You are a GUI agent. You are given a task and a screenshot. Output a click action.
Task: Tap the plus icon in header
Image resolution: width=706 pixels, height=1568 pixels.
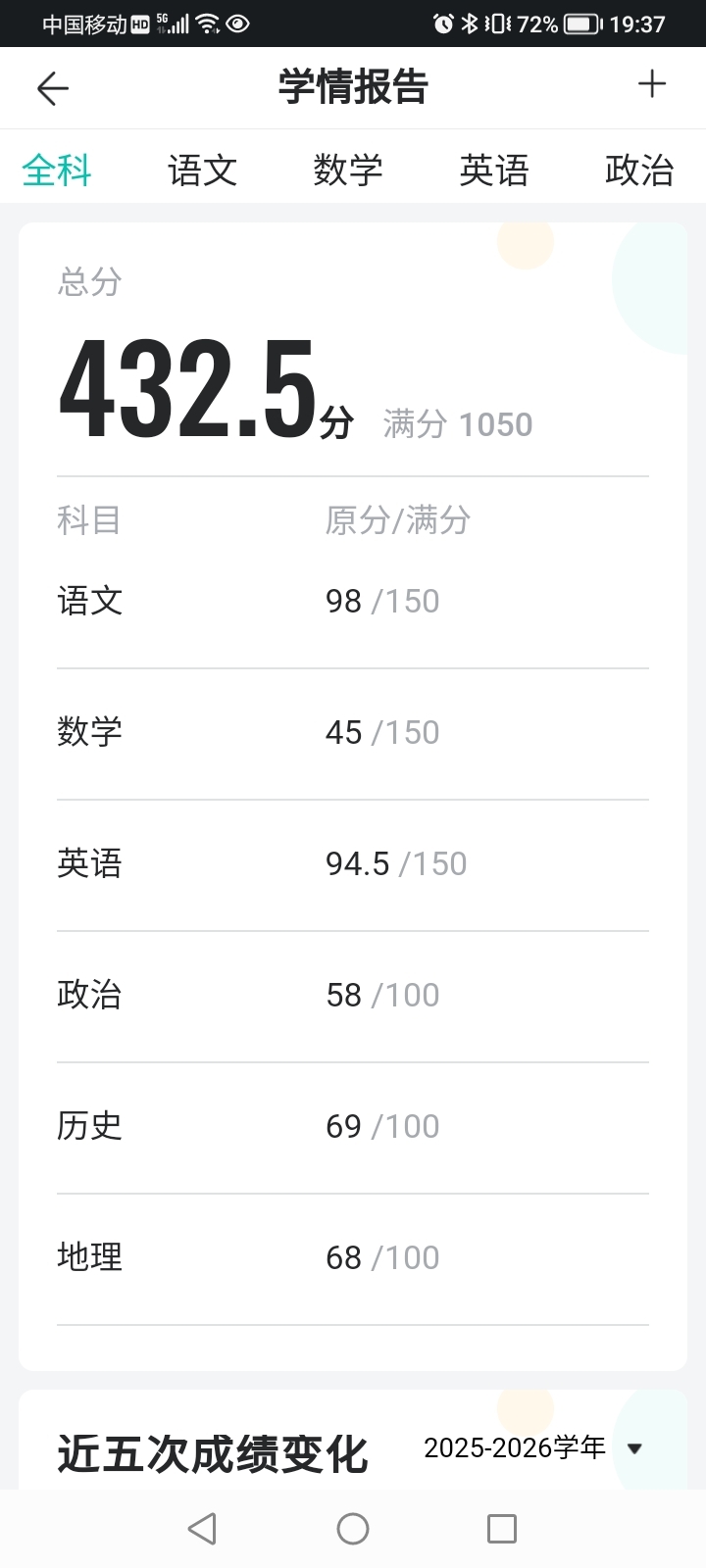click(652, 84)
